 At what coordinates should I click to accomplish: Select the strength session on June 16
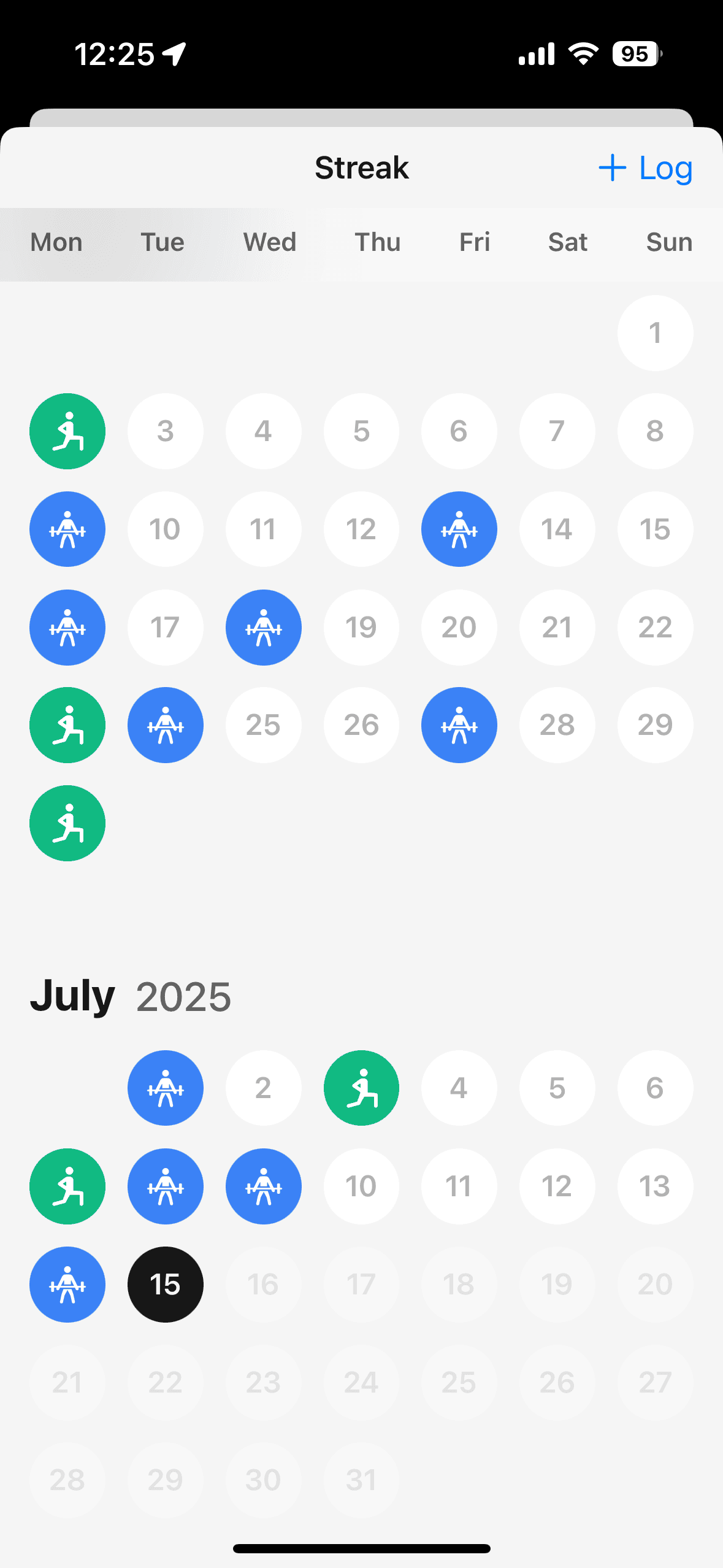click(67, 627)
